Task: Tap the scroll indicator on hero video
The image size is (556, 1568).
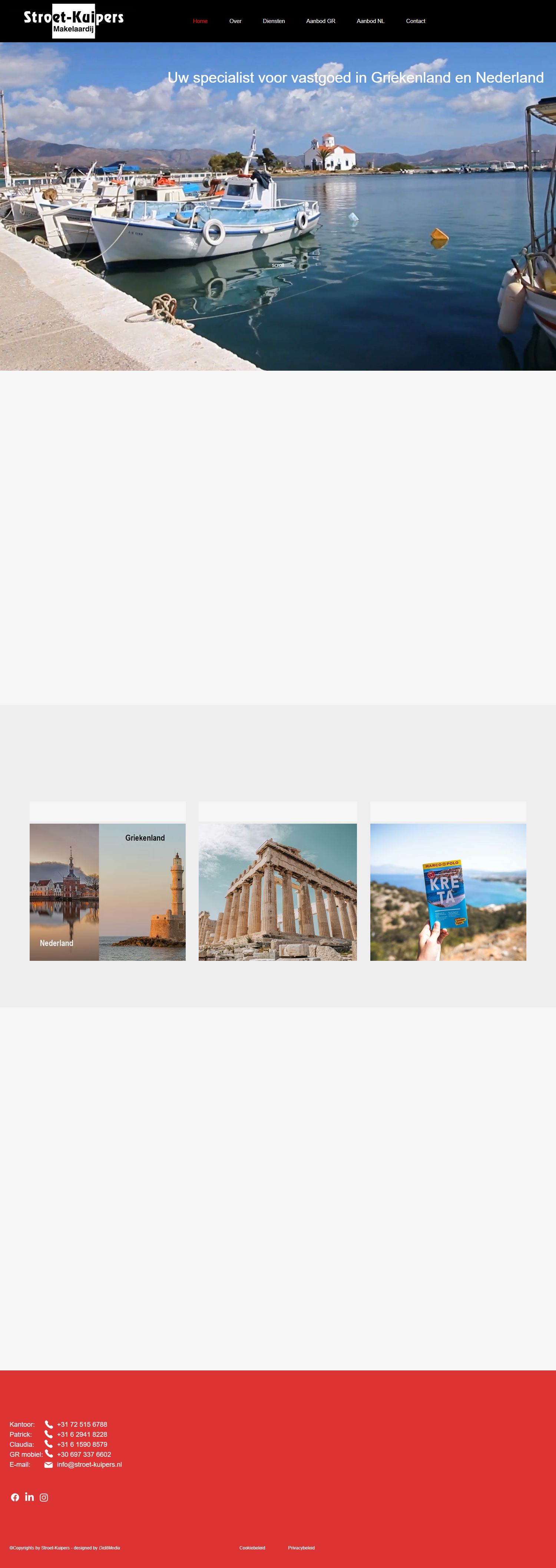Action: (278, 265)
